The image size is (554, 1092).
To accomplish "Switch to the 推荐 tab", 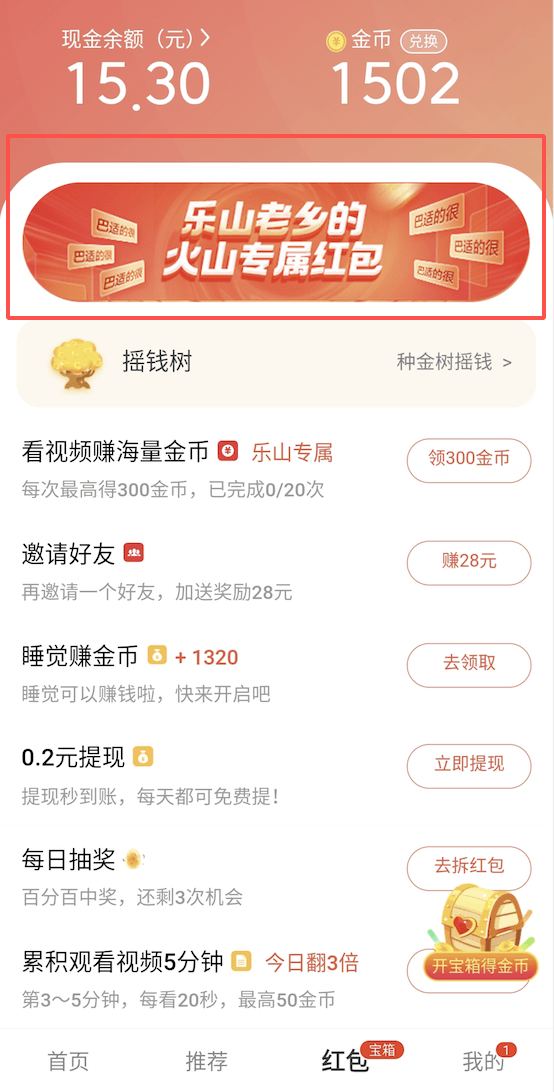I will pos(207,1061).
